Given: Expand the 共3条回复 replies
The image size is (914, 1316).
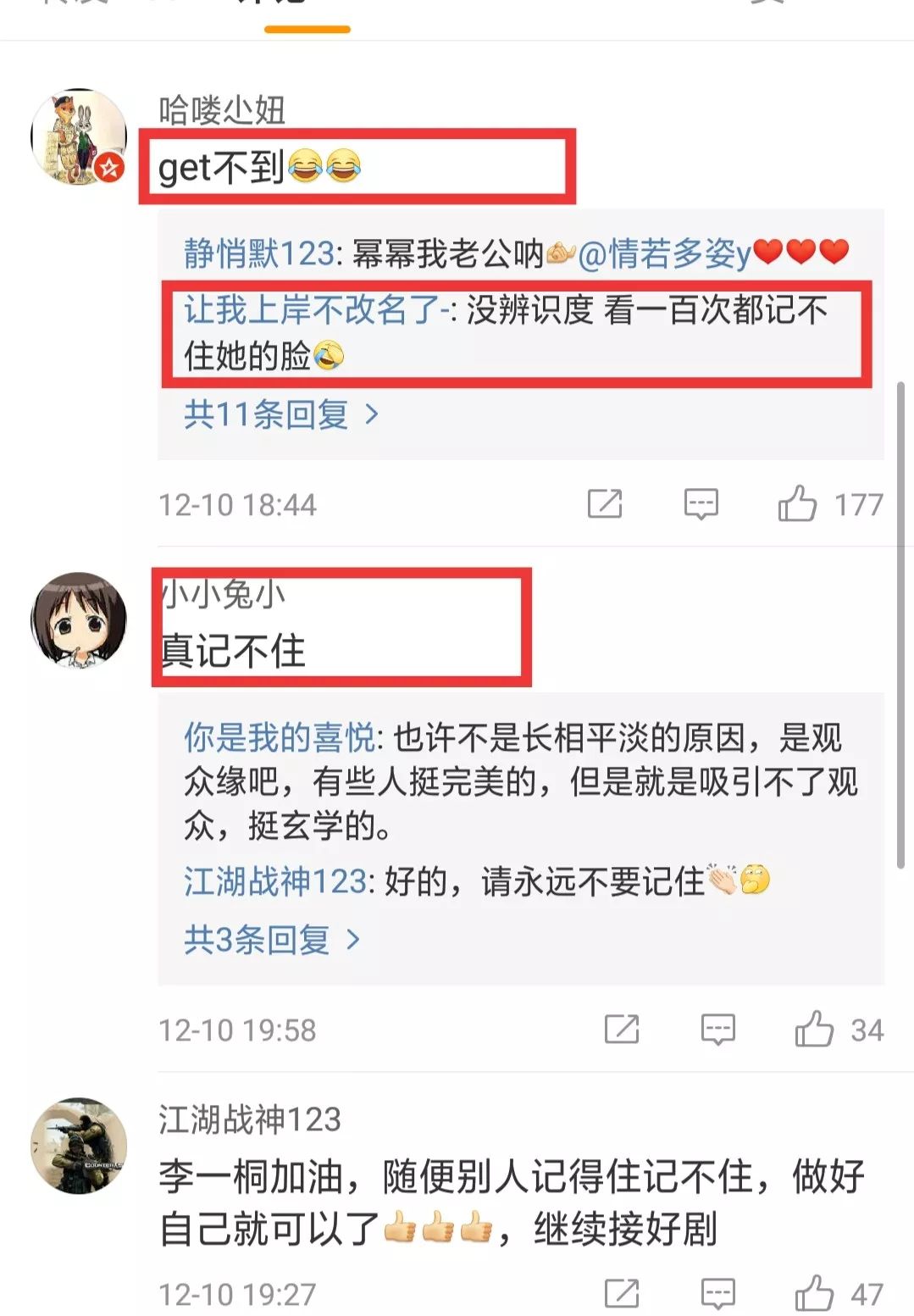Looking at the screenshot, I should click(272, 940).
